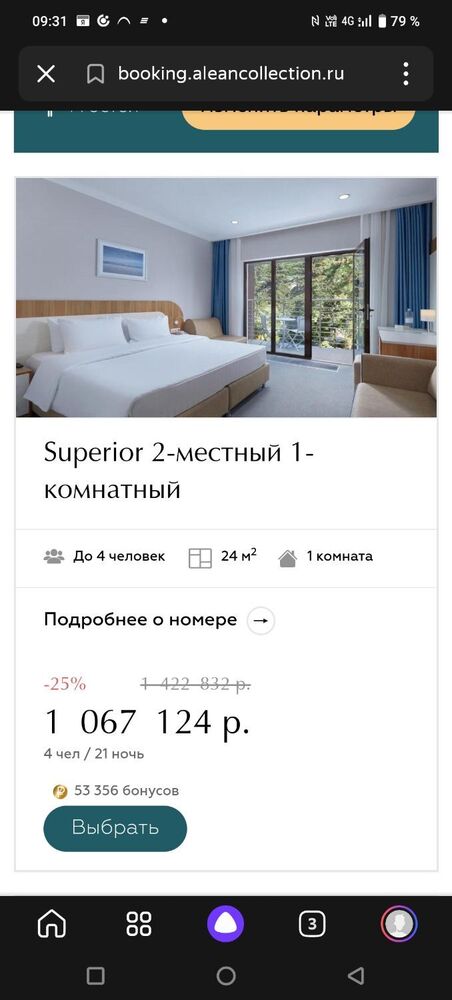Launch the Alice voice assistant

coord(226,923)
